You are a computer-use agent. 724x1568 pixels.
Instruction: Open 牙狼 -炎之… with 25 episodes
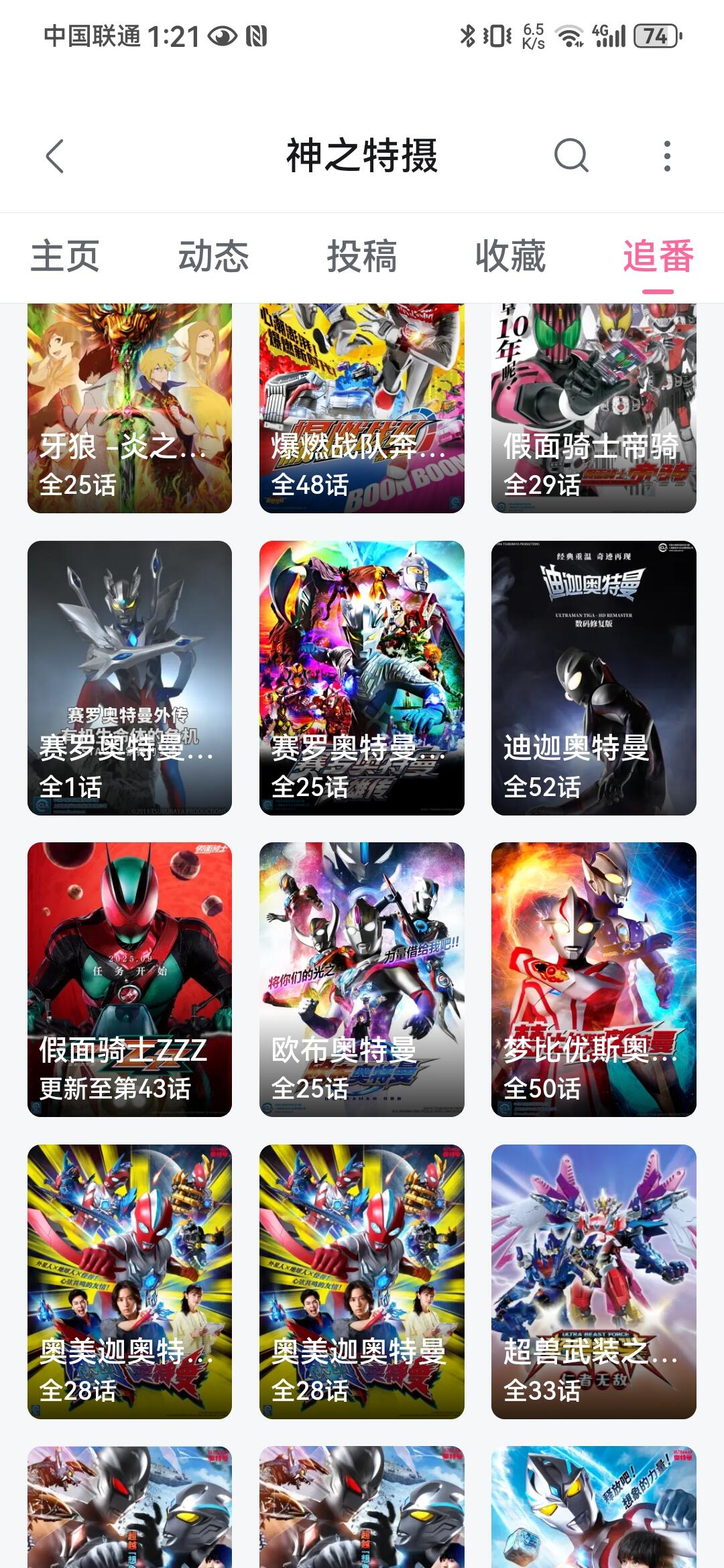pyautogui.click(x=129, y=408)
